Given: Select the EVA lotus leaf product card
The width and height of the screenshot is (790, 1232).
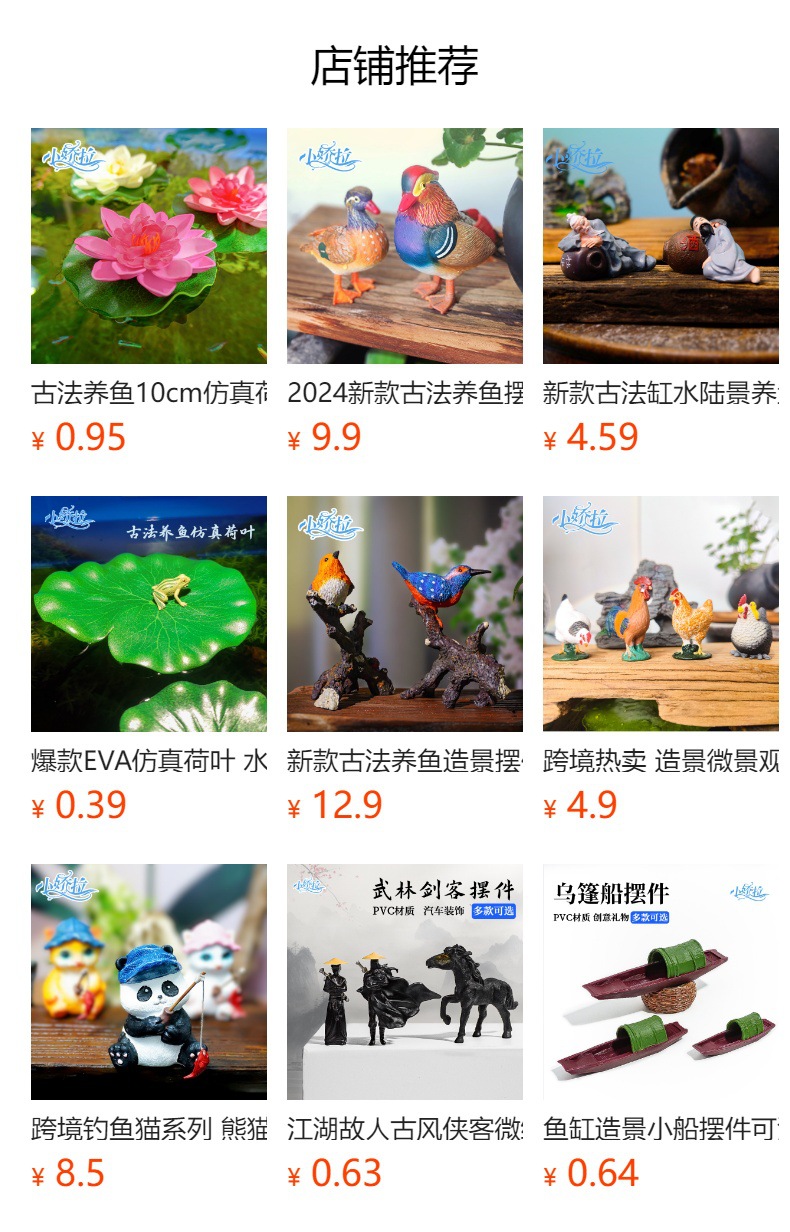Looking at the screenshot, I should pyautogui.click(x=149, y=614).
